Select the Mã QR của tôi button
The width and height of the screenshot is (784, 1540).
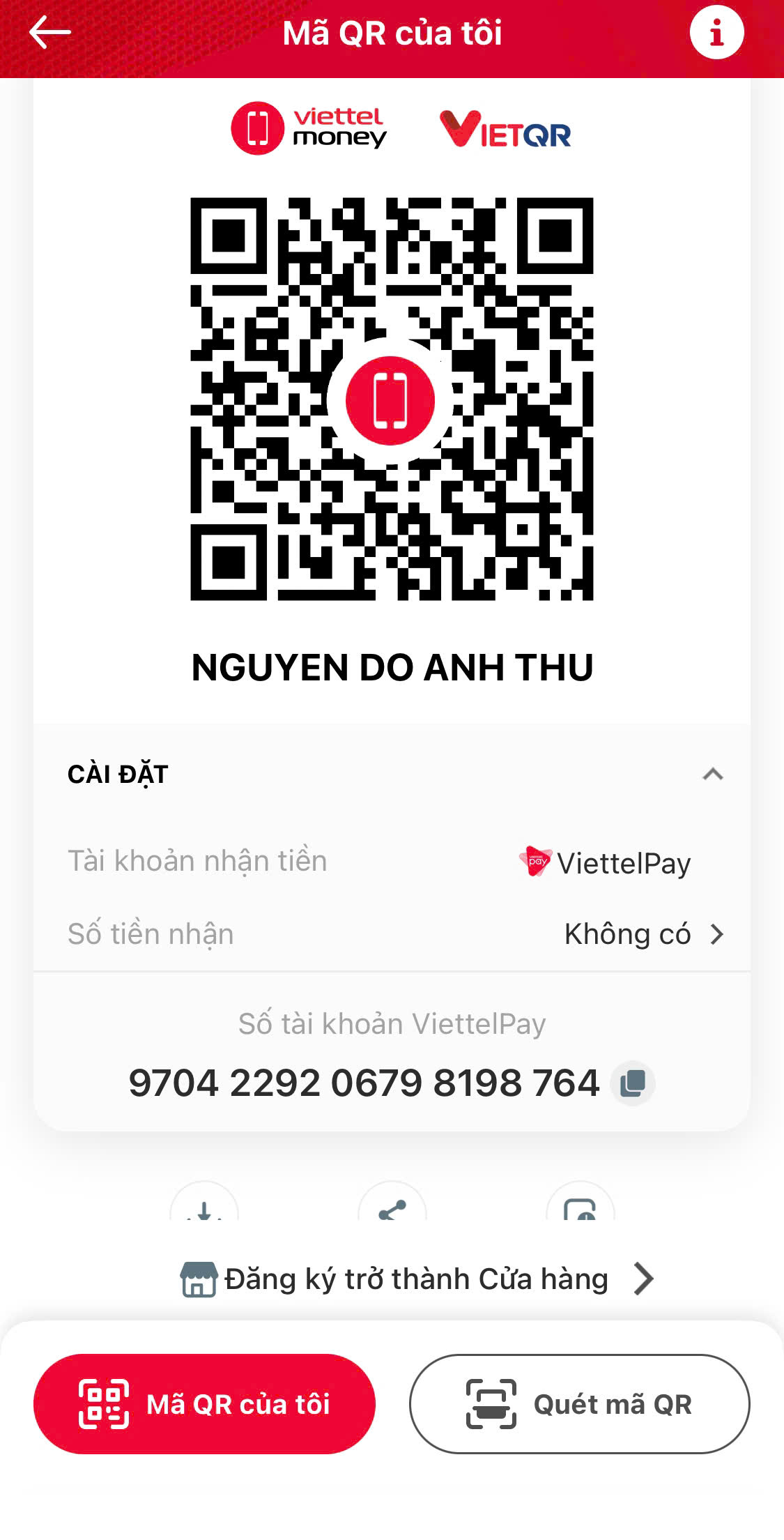coord(204,1404)
